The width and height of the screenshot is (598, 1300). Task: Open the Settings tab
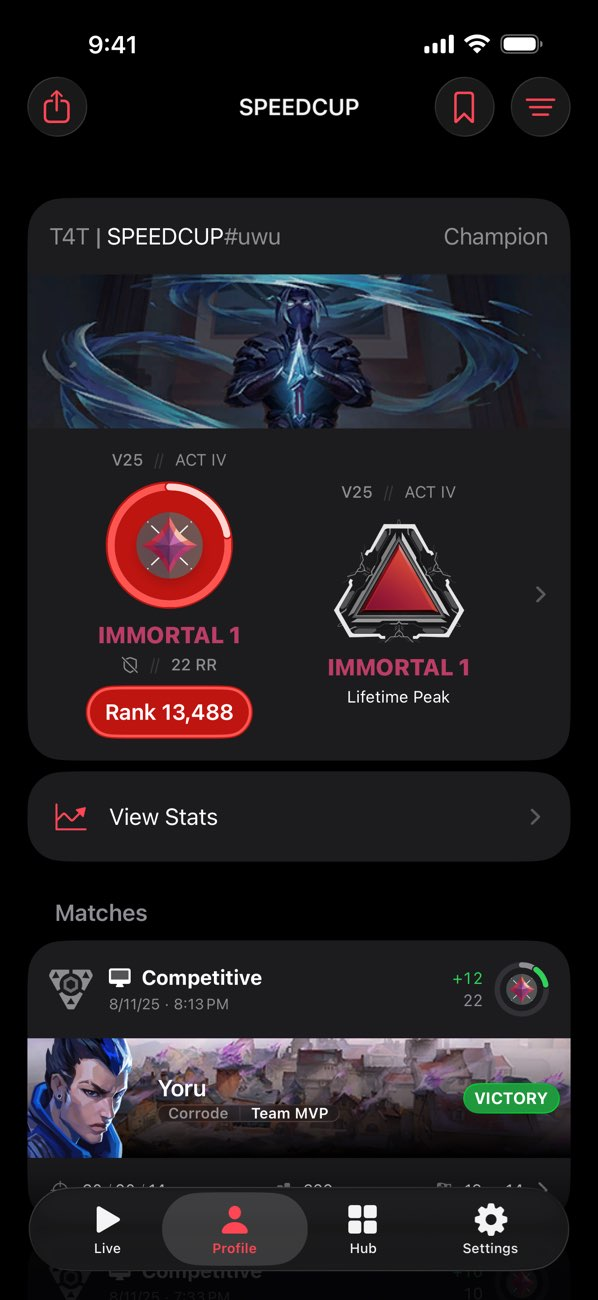[x=490, y=1229]
